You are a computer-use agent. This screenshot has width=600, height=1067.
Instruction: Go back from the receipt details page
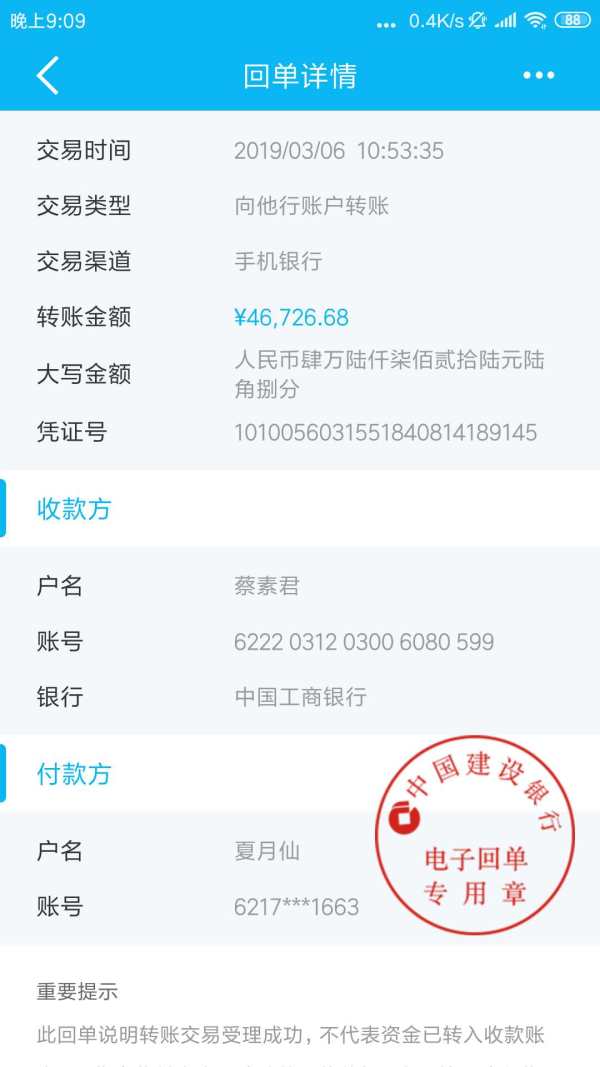[x=48, y=75]
